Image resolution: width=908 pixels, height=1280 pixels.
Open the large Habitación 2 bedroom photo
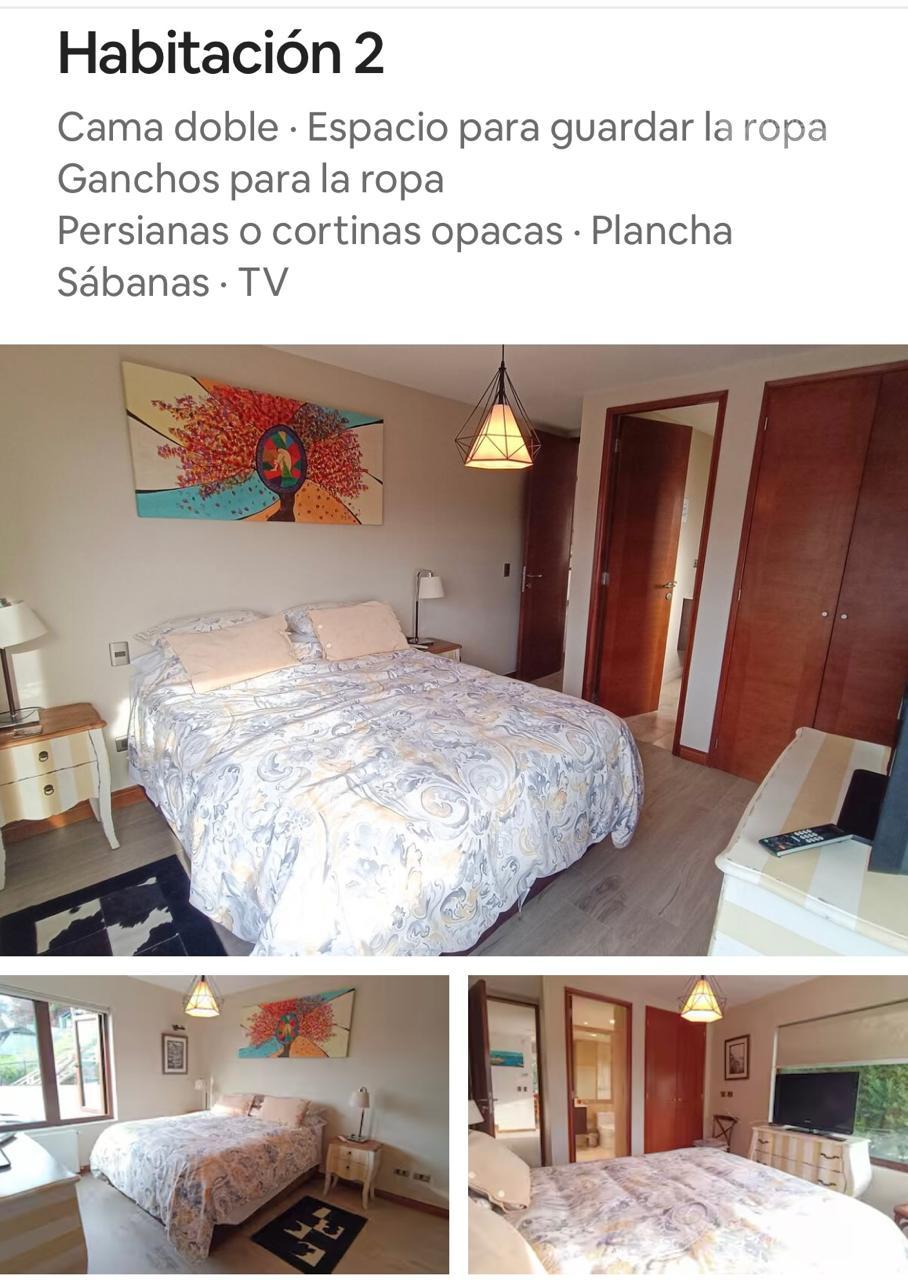[454, 650]
